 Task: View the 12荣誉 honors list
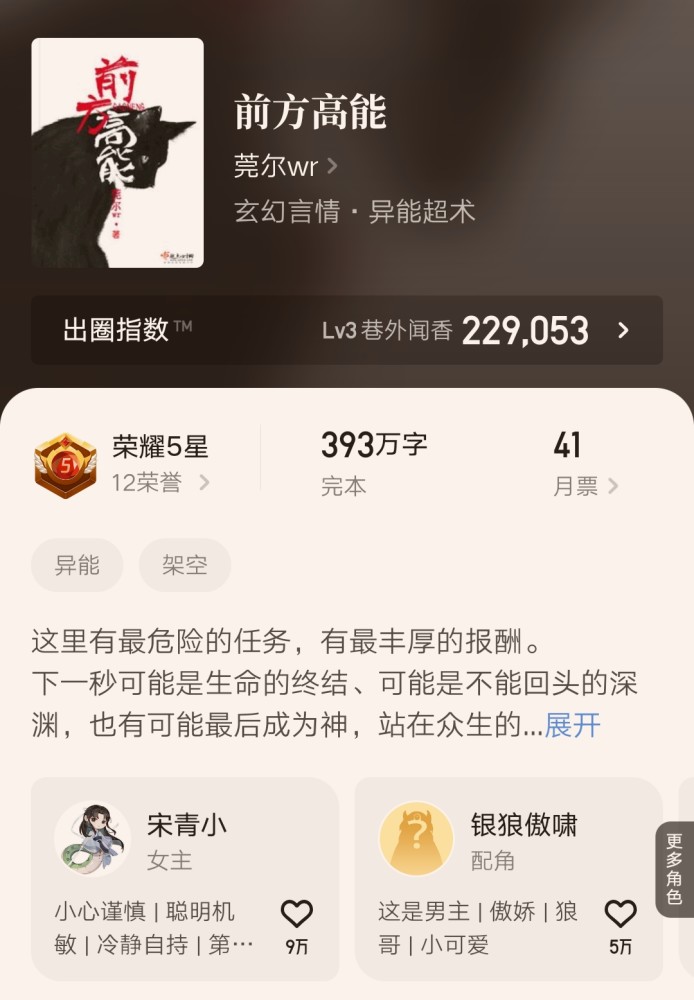click(x=160, y=484)
